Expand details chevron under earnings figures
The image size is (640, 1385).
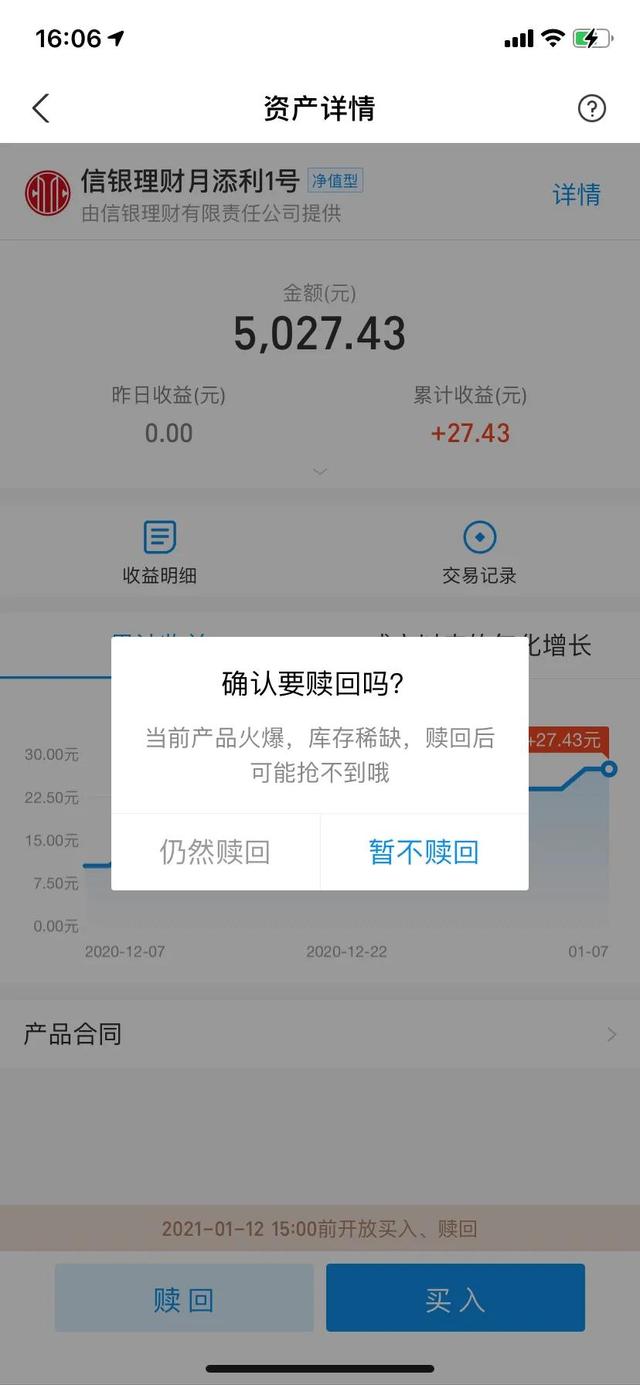click(320, 471)
